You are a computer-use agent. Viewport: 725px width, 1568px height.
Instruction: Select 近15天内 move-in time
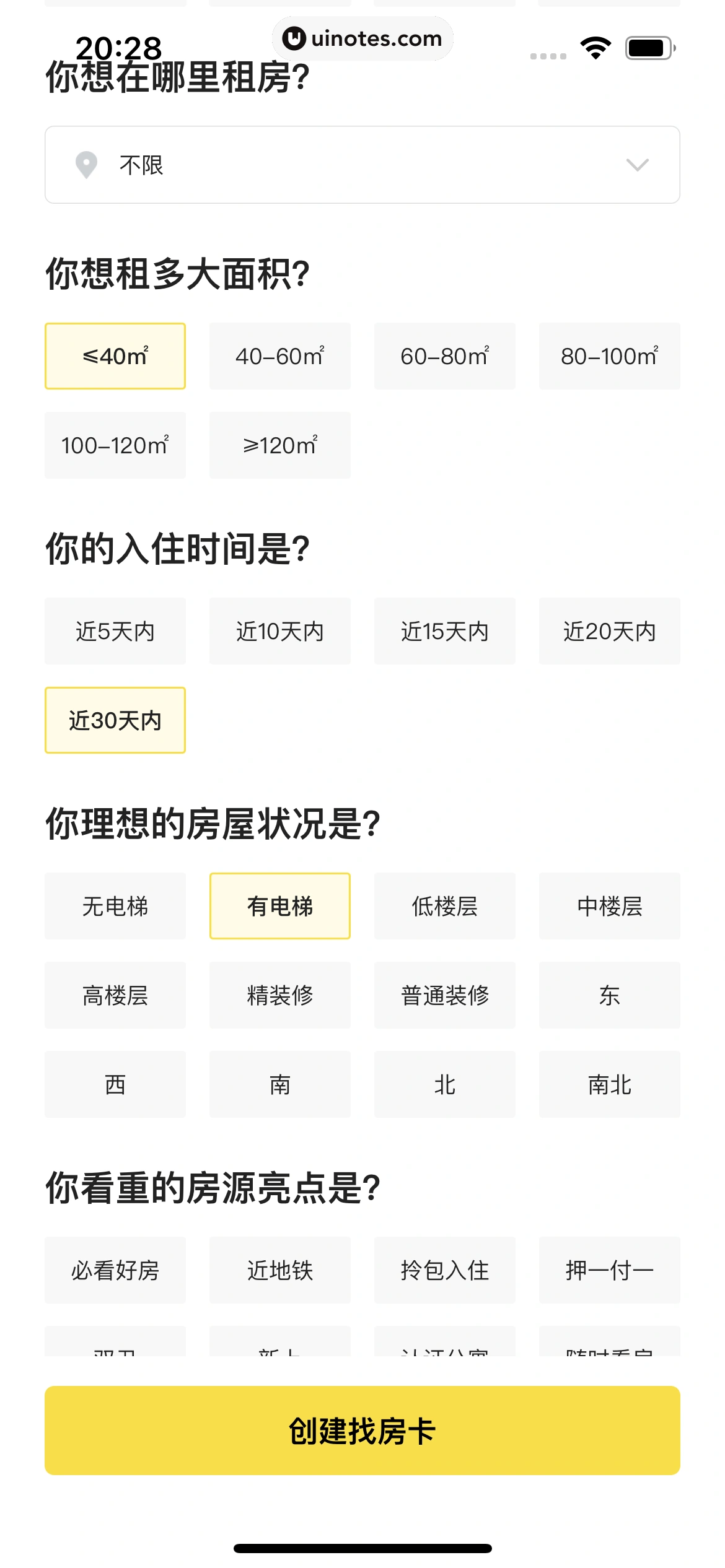444,631
